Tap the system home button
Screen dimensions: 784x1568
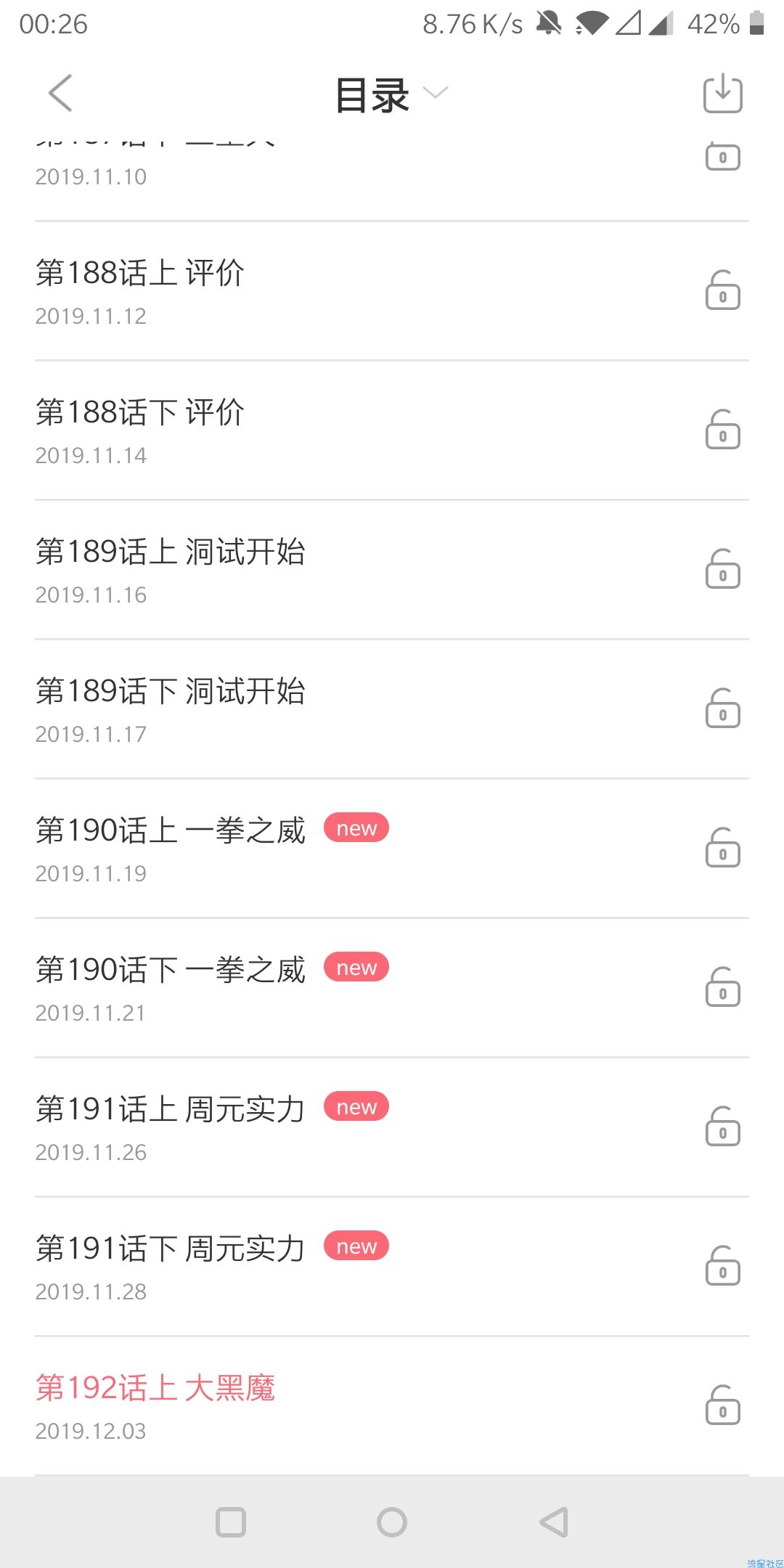pyautogui.click(x=392, y=1522)
